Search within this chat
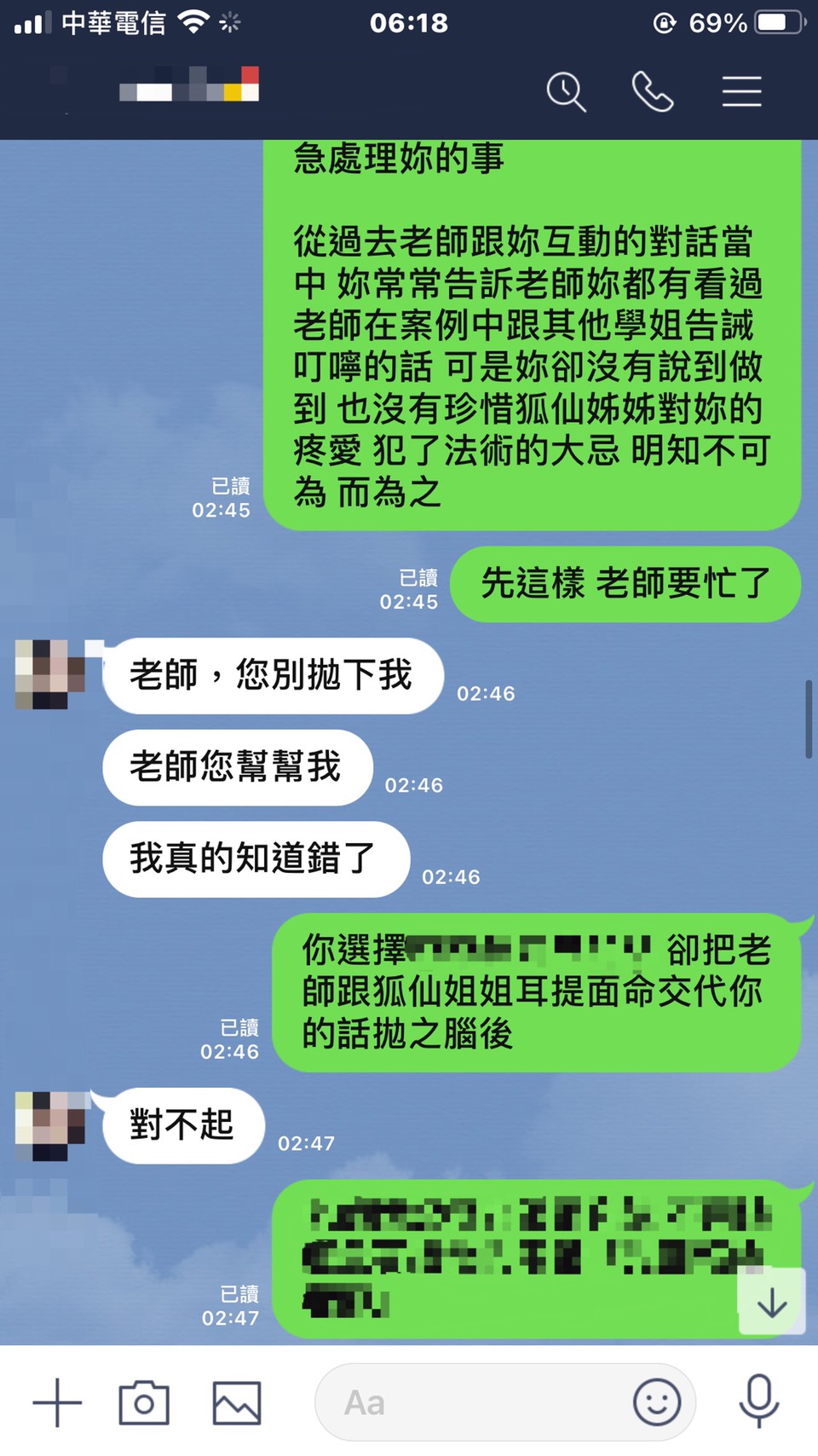This screenshot has width=818, height=1456. (566, 91)
